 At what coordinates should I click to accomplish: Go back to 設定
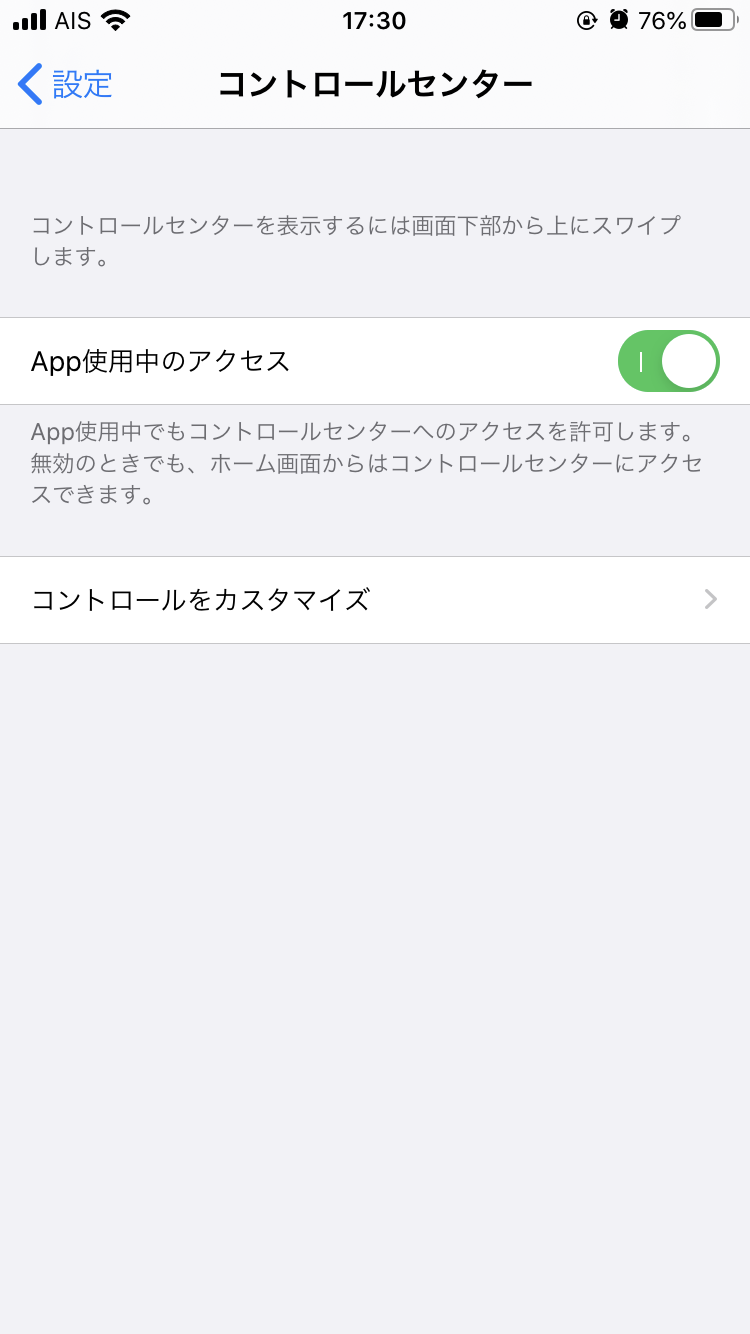click(65, 84)
